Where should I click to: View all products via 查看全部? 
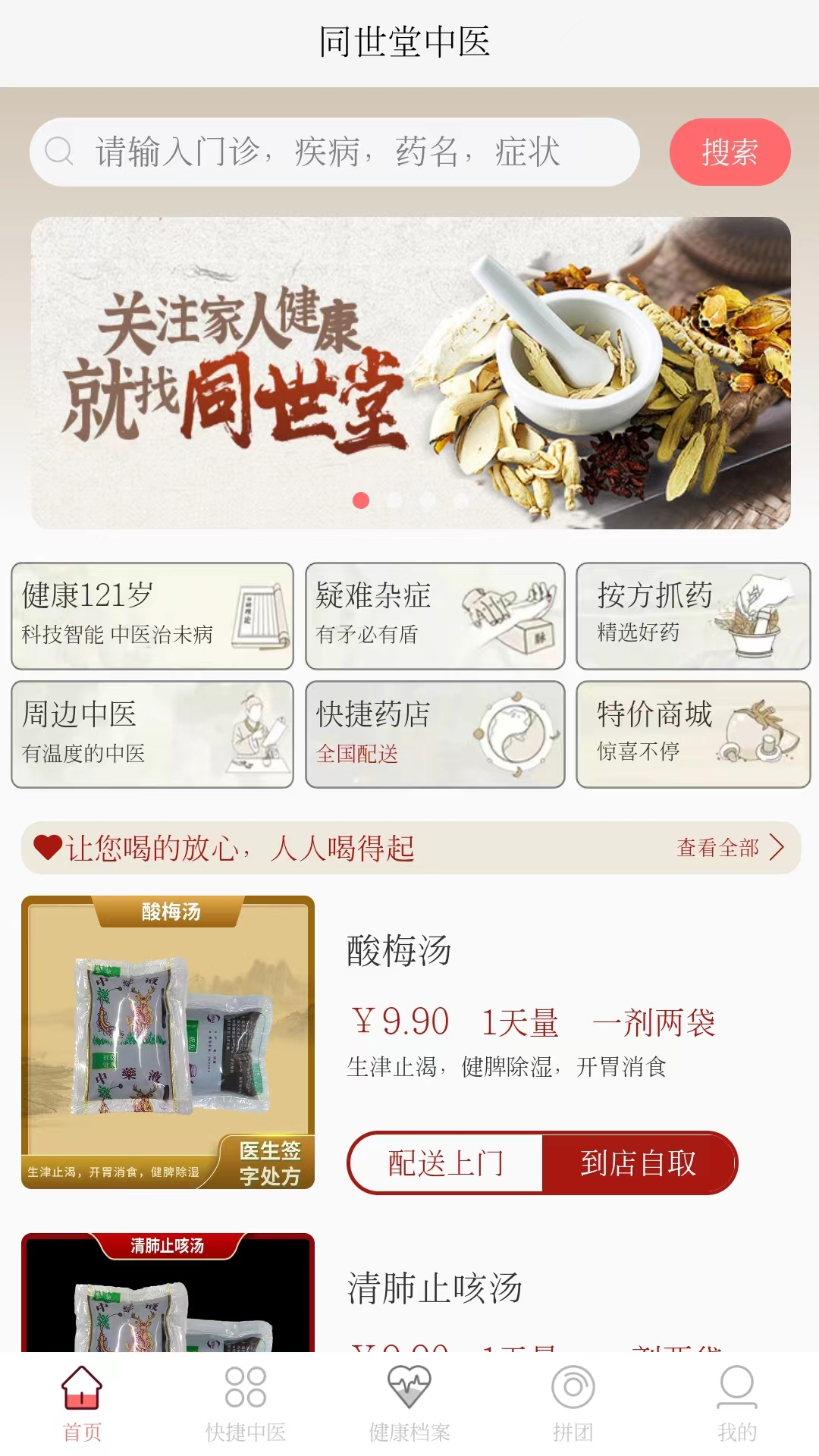(x=730, y=848)
